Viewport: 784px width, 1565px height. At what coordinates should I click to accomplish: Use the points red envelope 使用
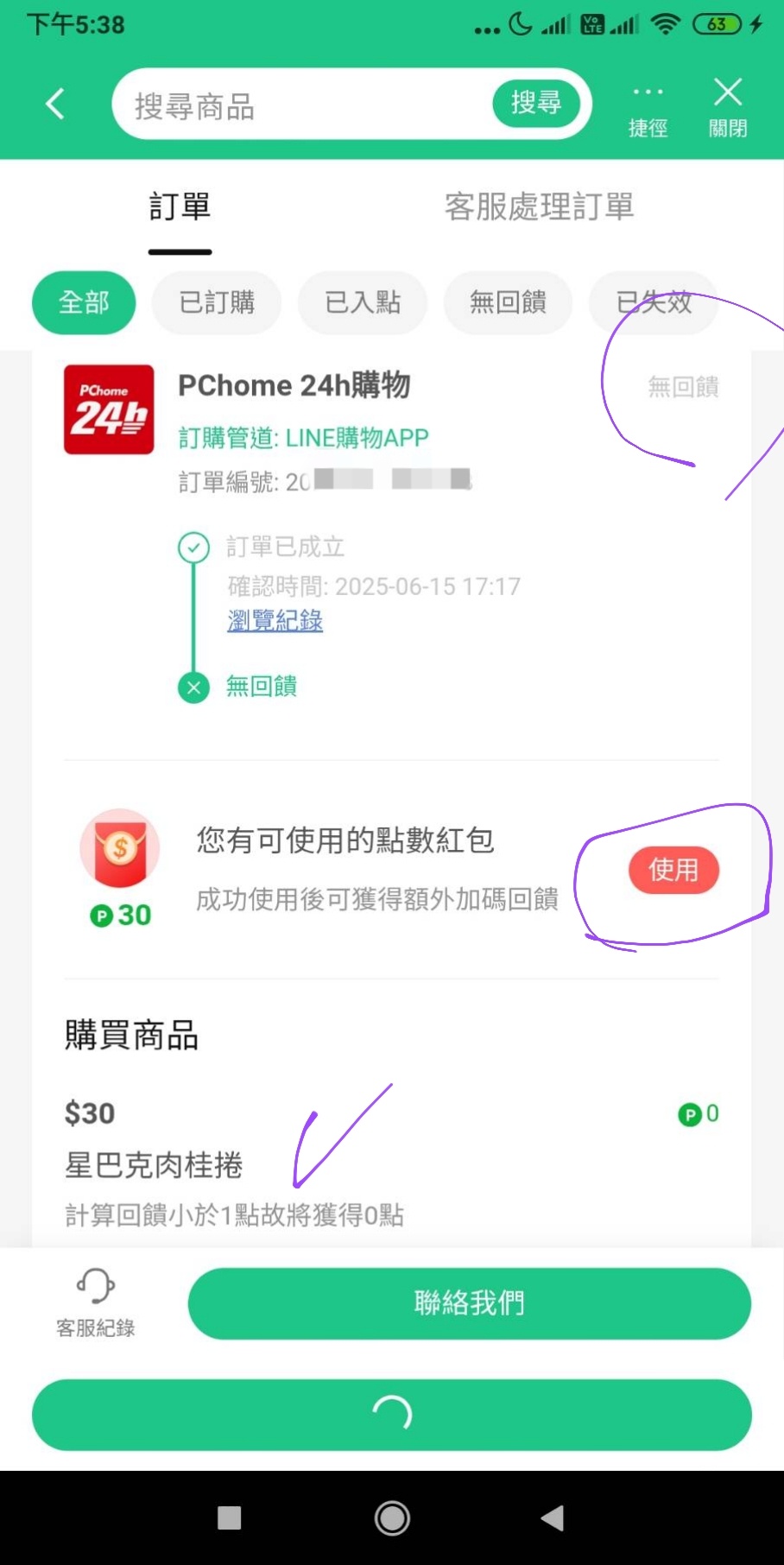(x=673, y=870)
